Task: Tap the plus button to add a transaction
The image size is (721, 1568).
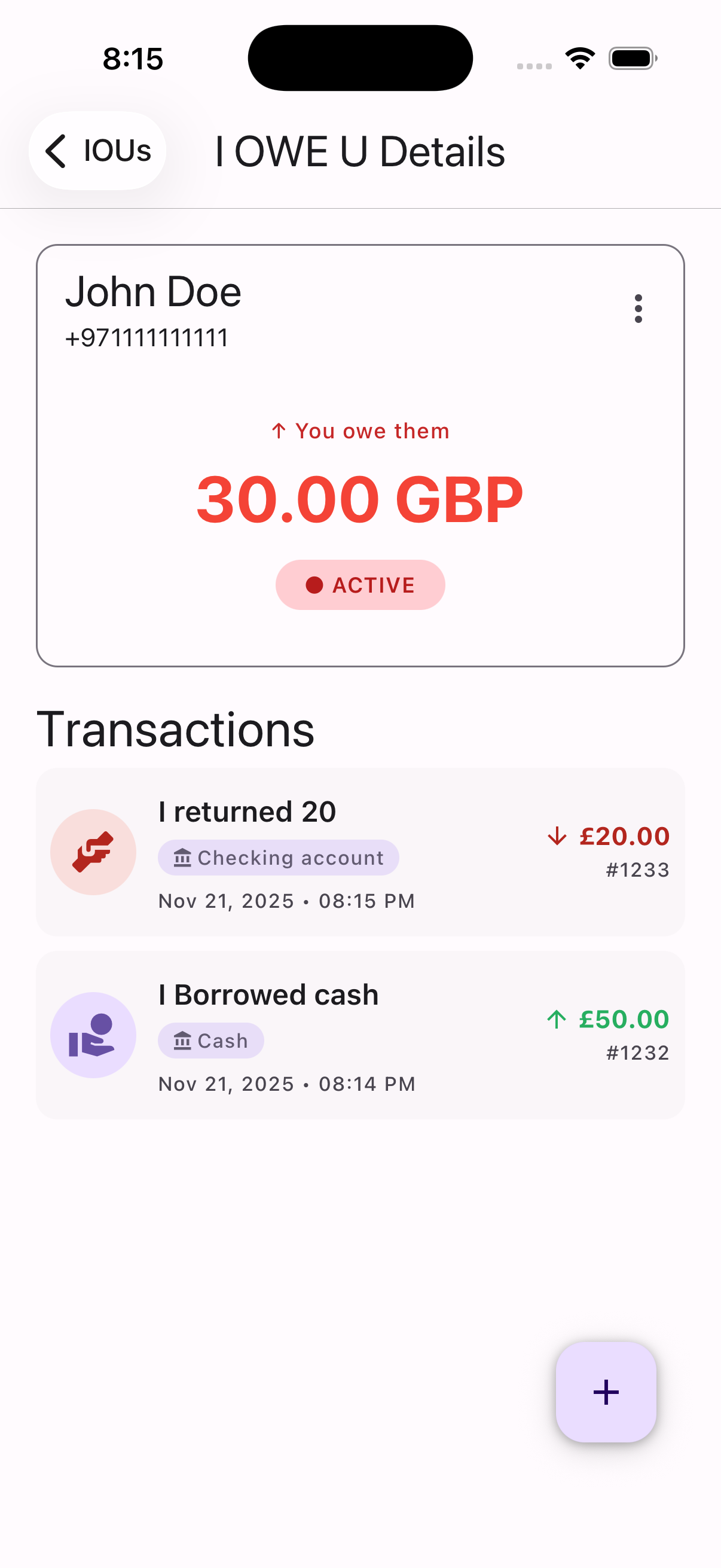Action: 606,1393
